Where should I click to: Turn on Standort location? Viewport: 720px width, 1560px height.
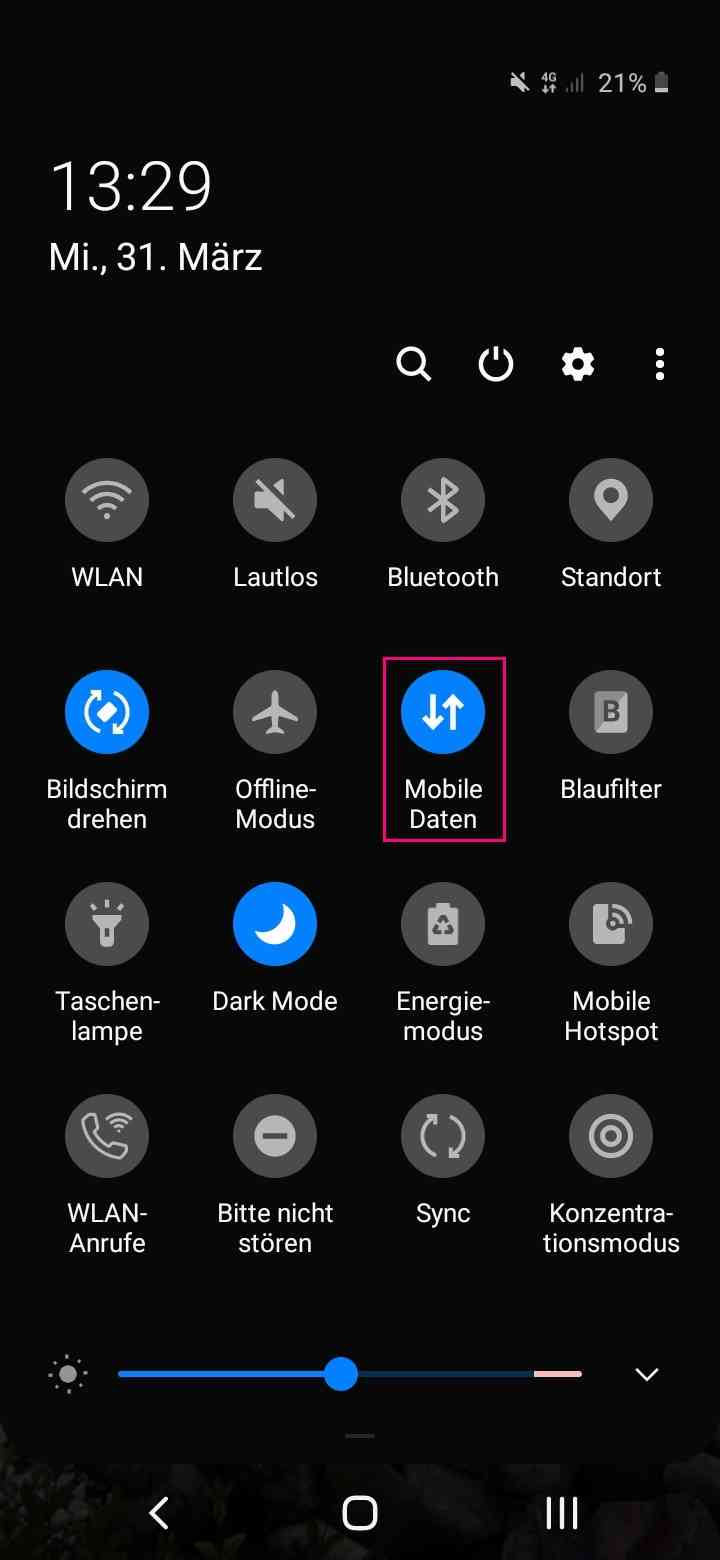[x=611, y=500]
